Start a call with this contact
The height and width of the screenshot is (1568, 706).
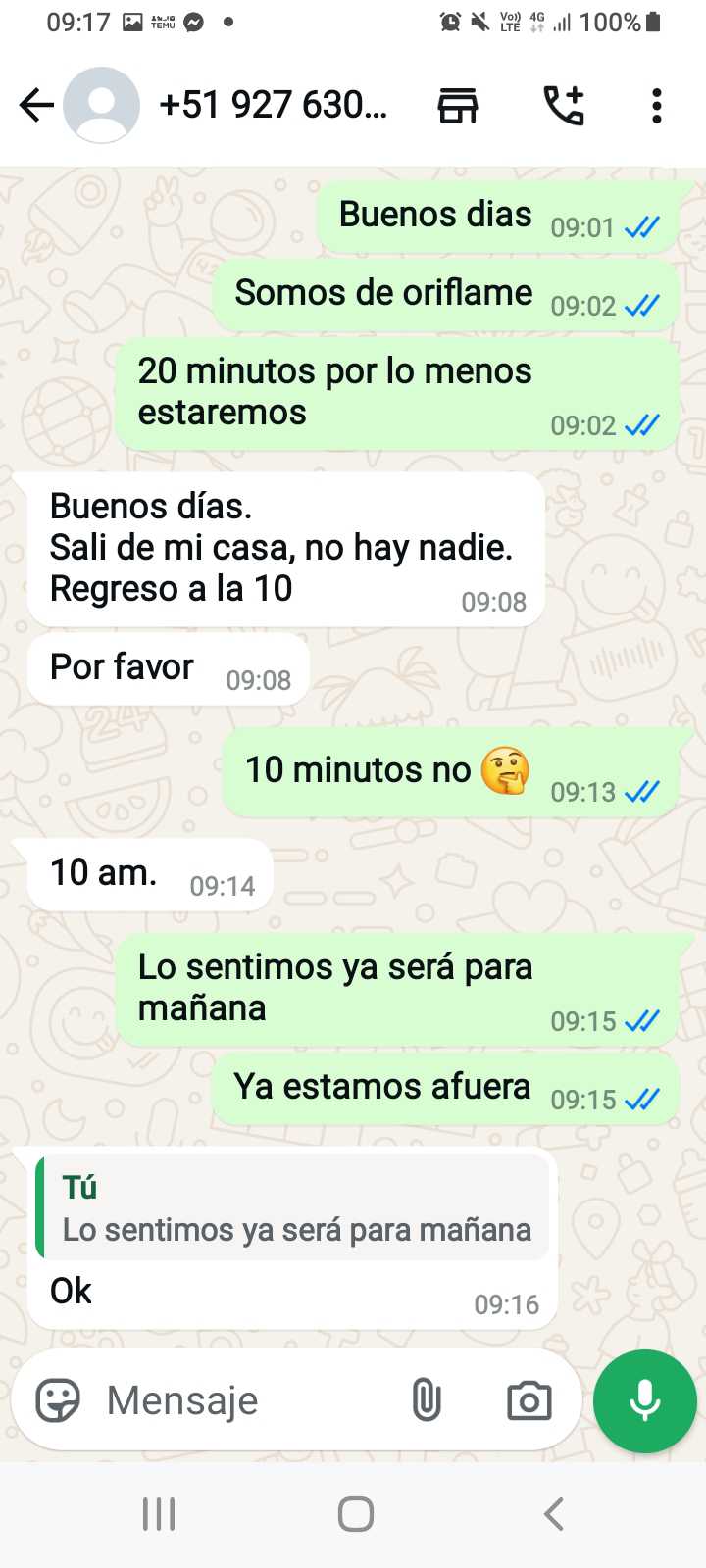click(x=564, y=105)
